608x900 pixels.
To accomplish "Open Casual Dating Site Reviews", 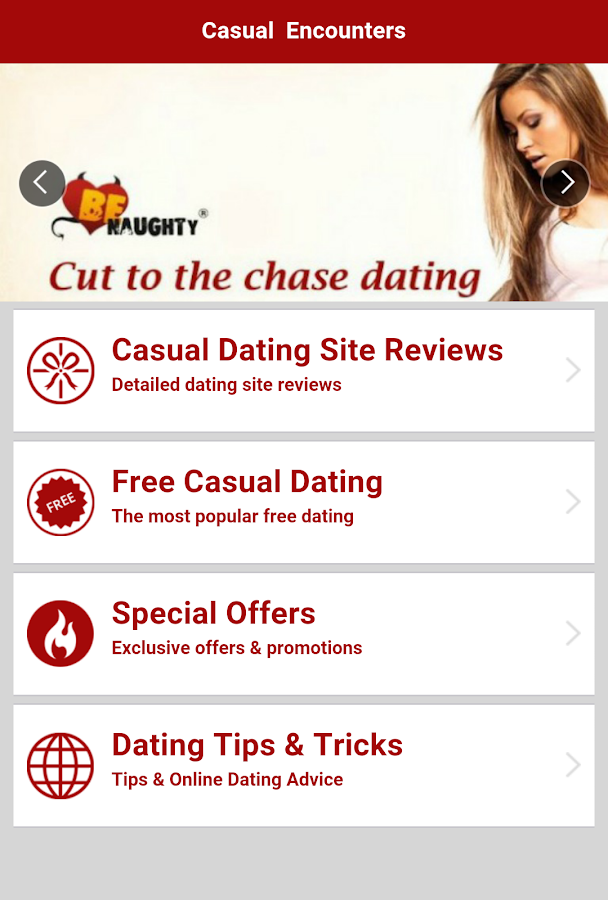I will pos(304,371).
